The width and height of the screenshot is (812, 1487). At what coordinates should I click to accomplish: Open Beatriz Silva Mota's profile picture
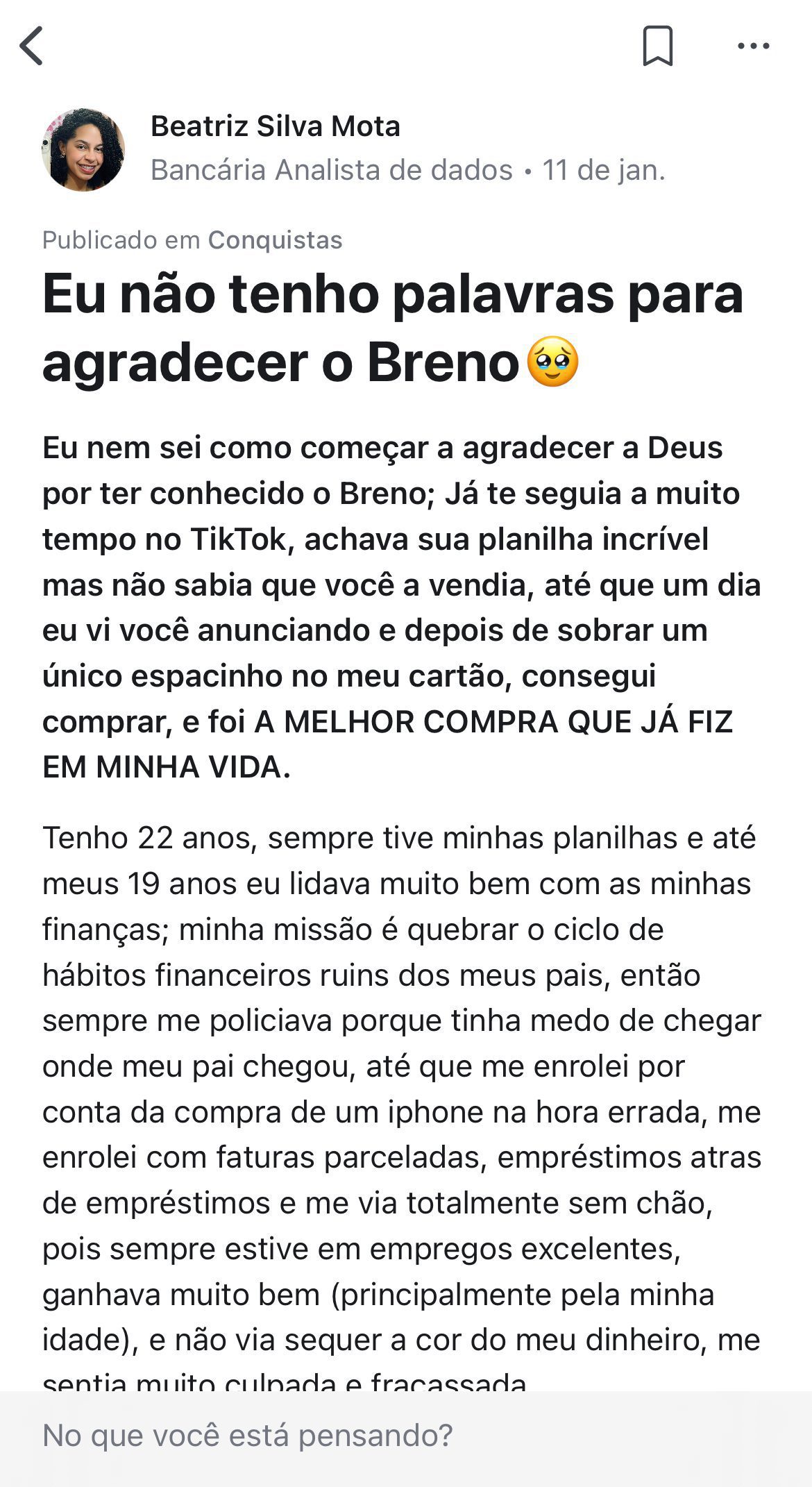pyautogui.click(x=83, y=150)
